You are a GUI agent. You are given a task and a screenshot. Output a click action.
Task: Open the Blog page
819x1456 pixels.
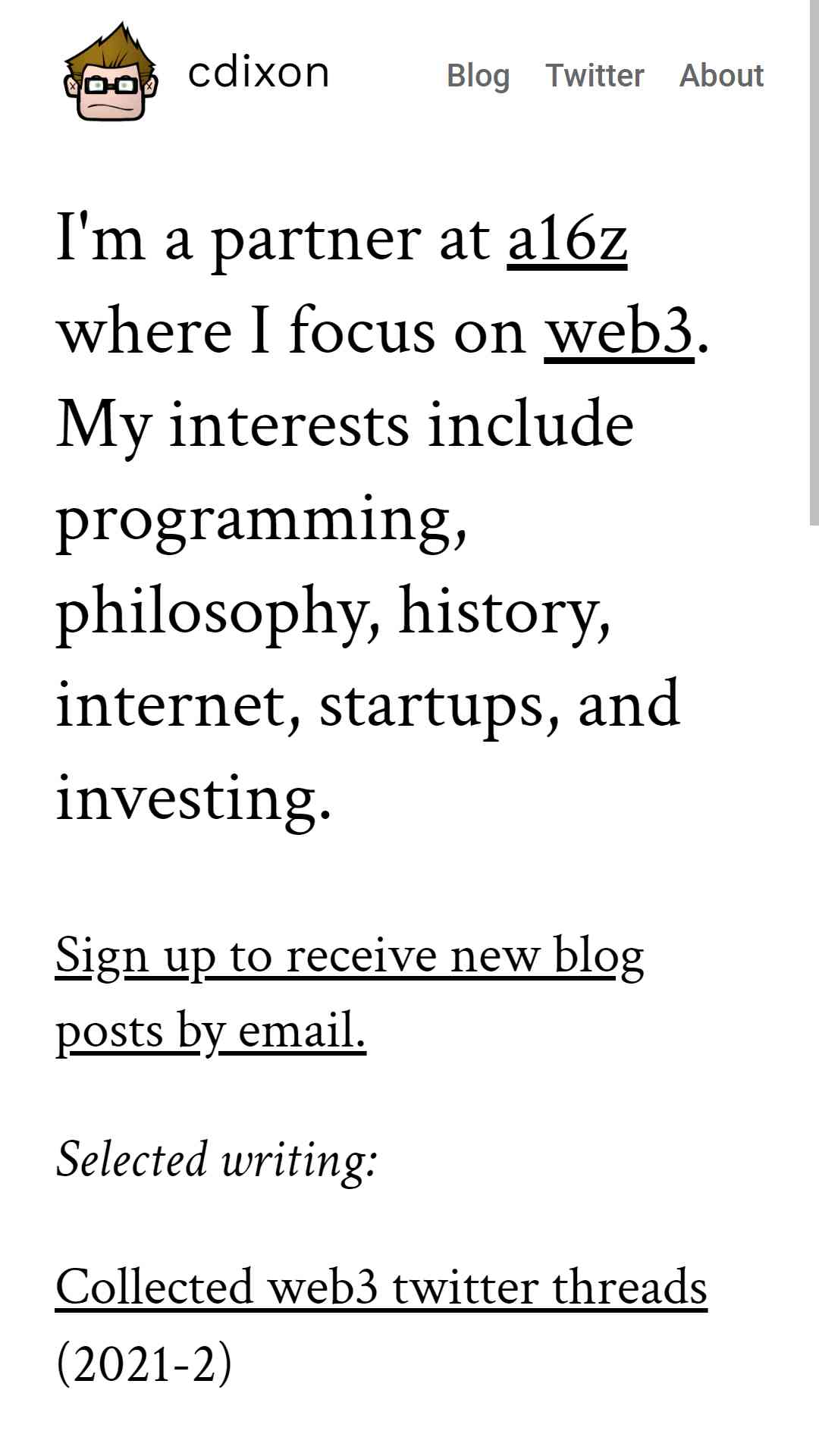tap(478, 76)
